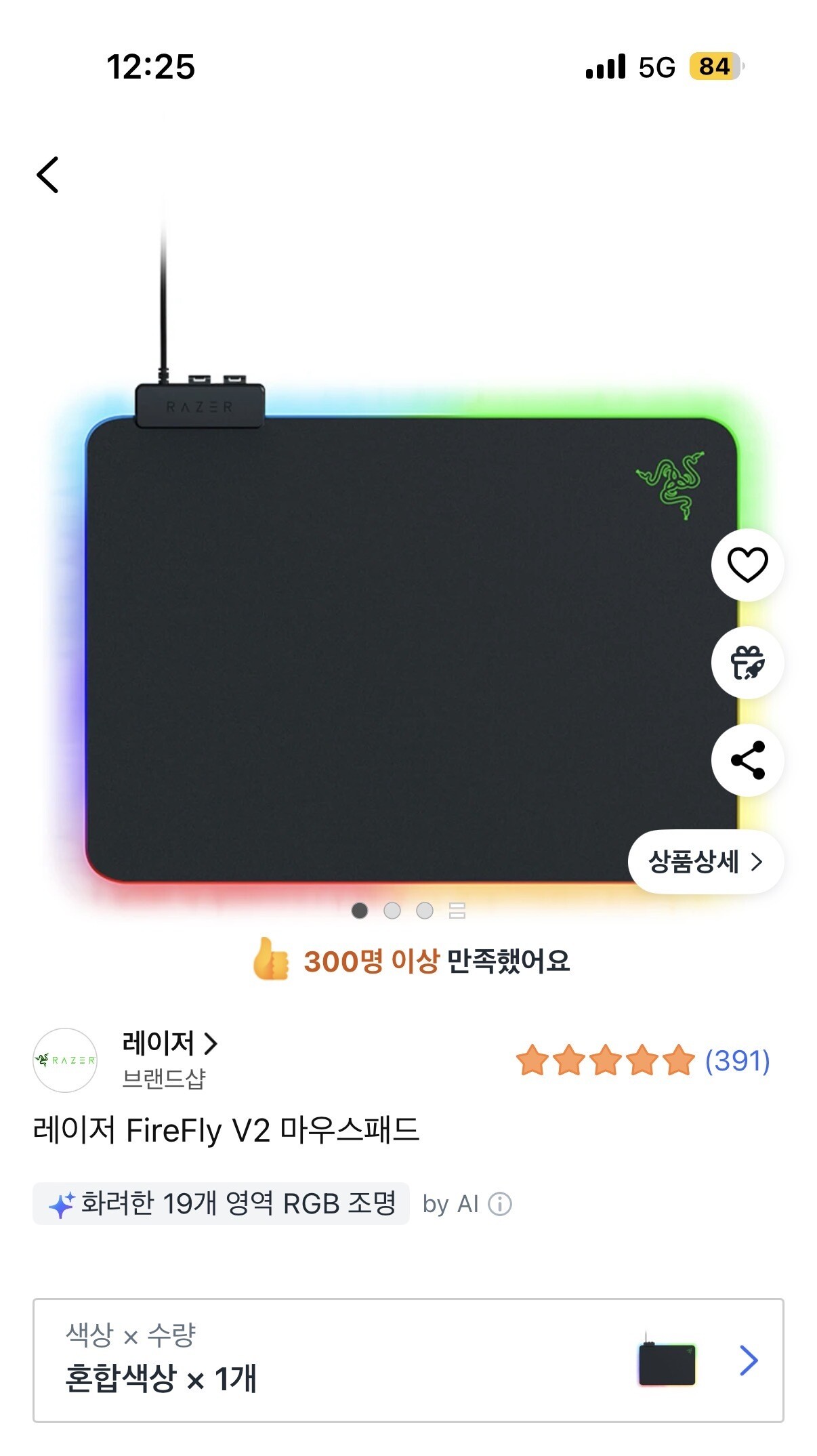Add the mousepad to your wishlist

tap(747, 564)
